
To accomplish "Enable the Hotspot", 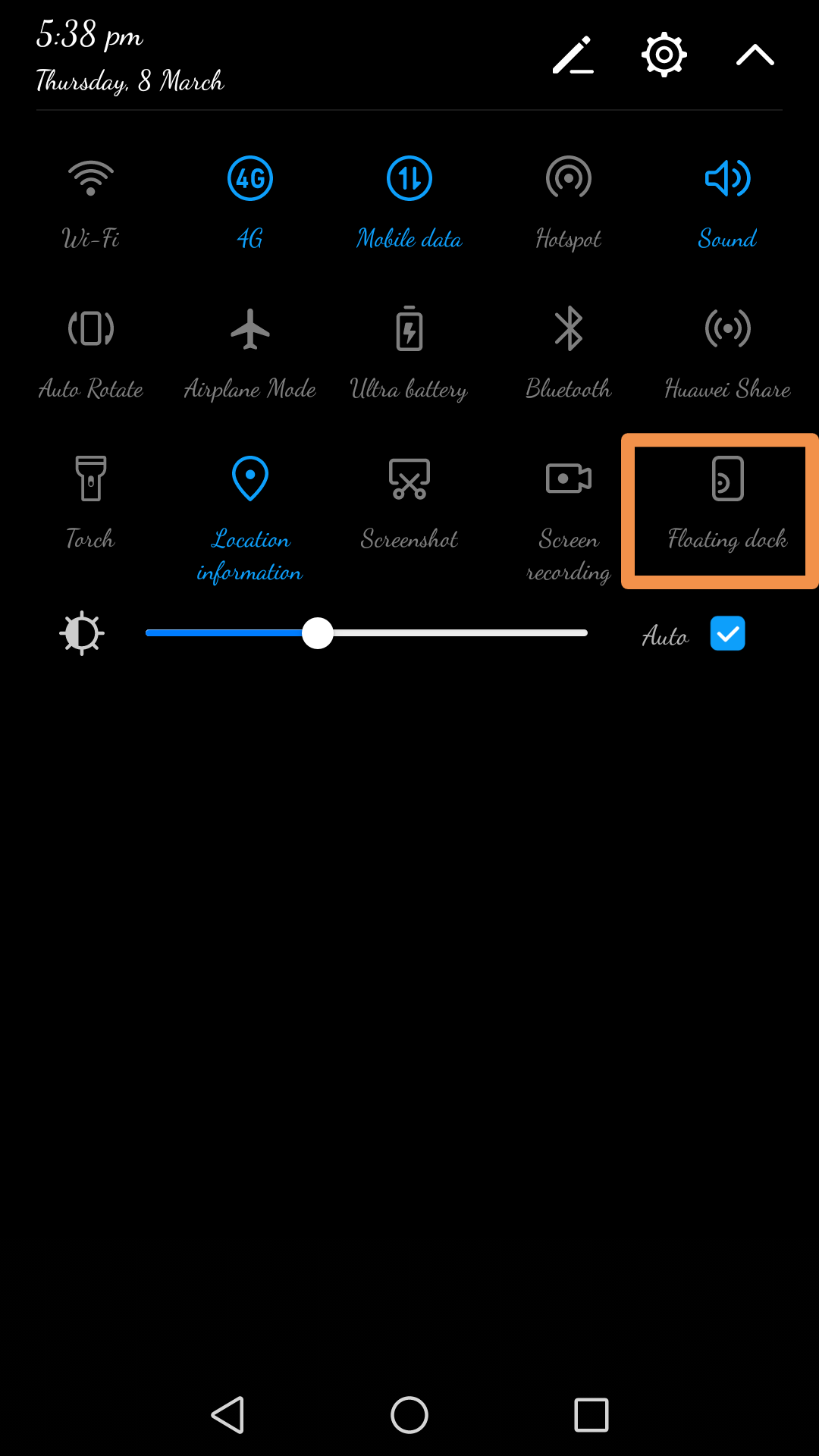I will click(x=569, y=180).
